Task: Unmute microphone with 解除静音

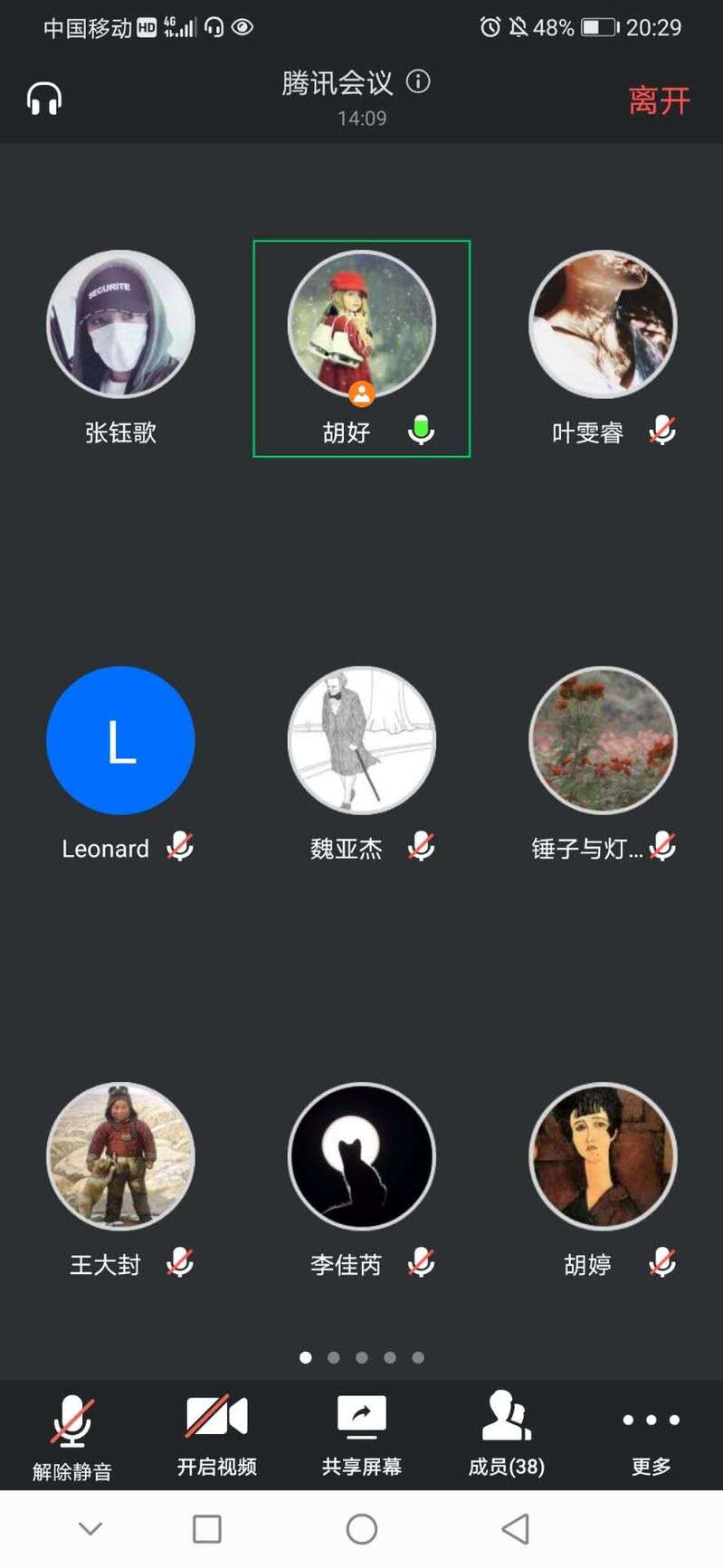Action: pyautogui.click(x=72, y=1436)
